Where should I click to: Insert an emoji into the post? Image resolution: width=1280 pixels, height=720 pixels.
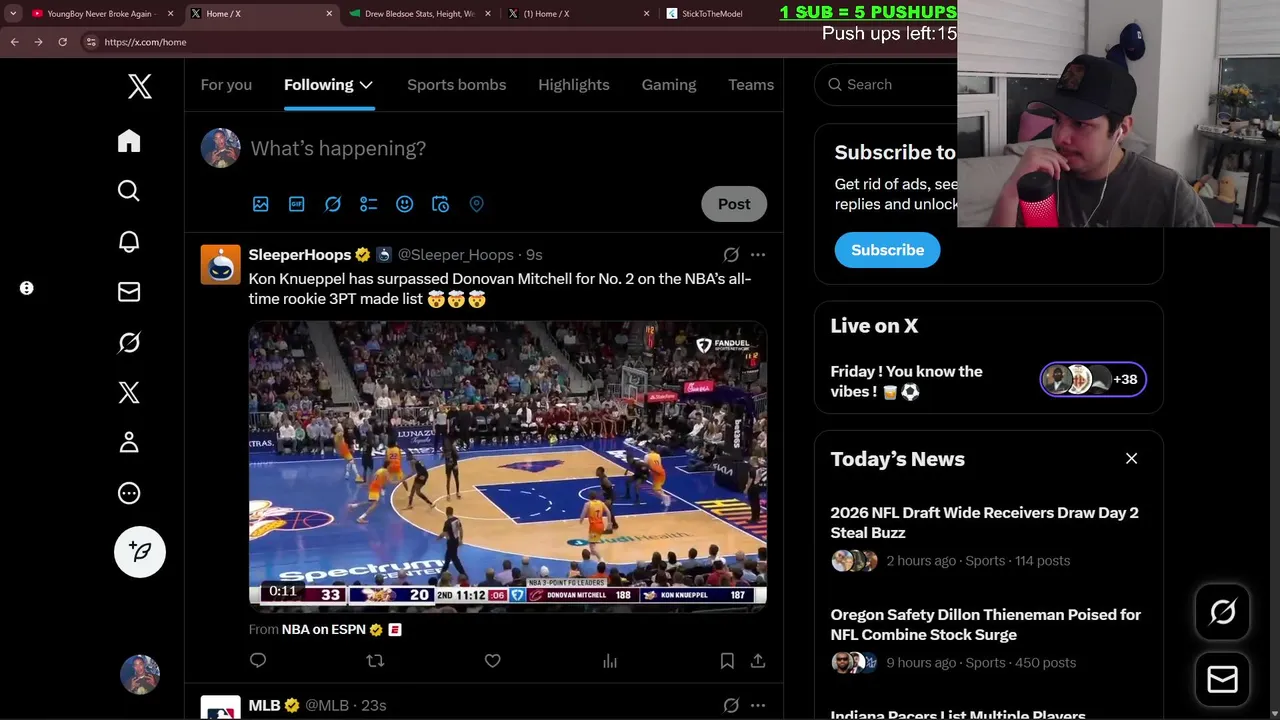(x=405, y=204)
